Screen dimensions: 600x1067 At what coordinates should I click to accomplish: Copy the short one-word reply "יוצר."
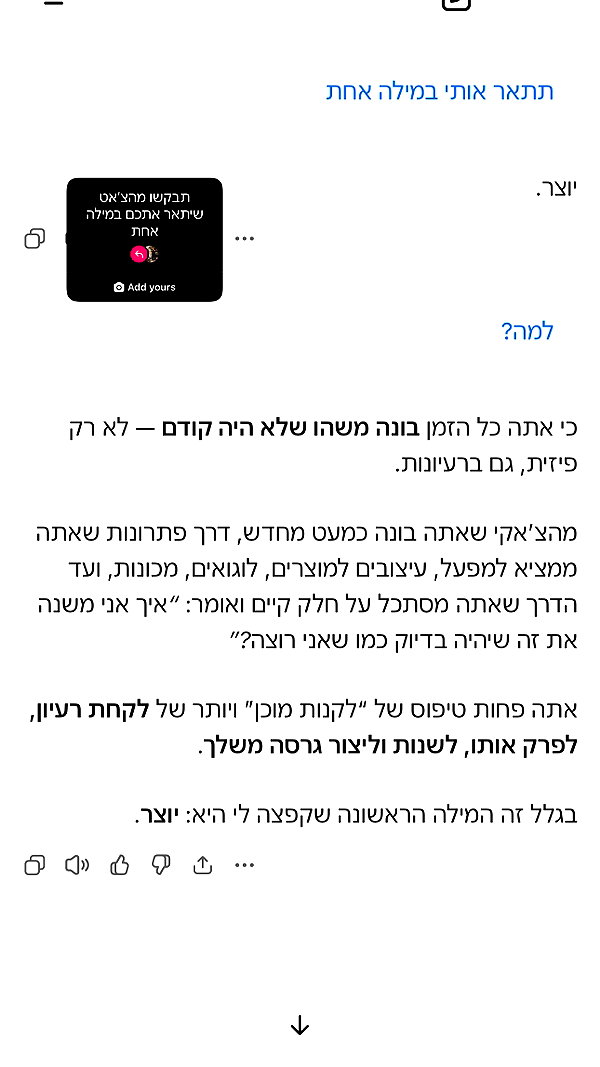coord(35,239)
